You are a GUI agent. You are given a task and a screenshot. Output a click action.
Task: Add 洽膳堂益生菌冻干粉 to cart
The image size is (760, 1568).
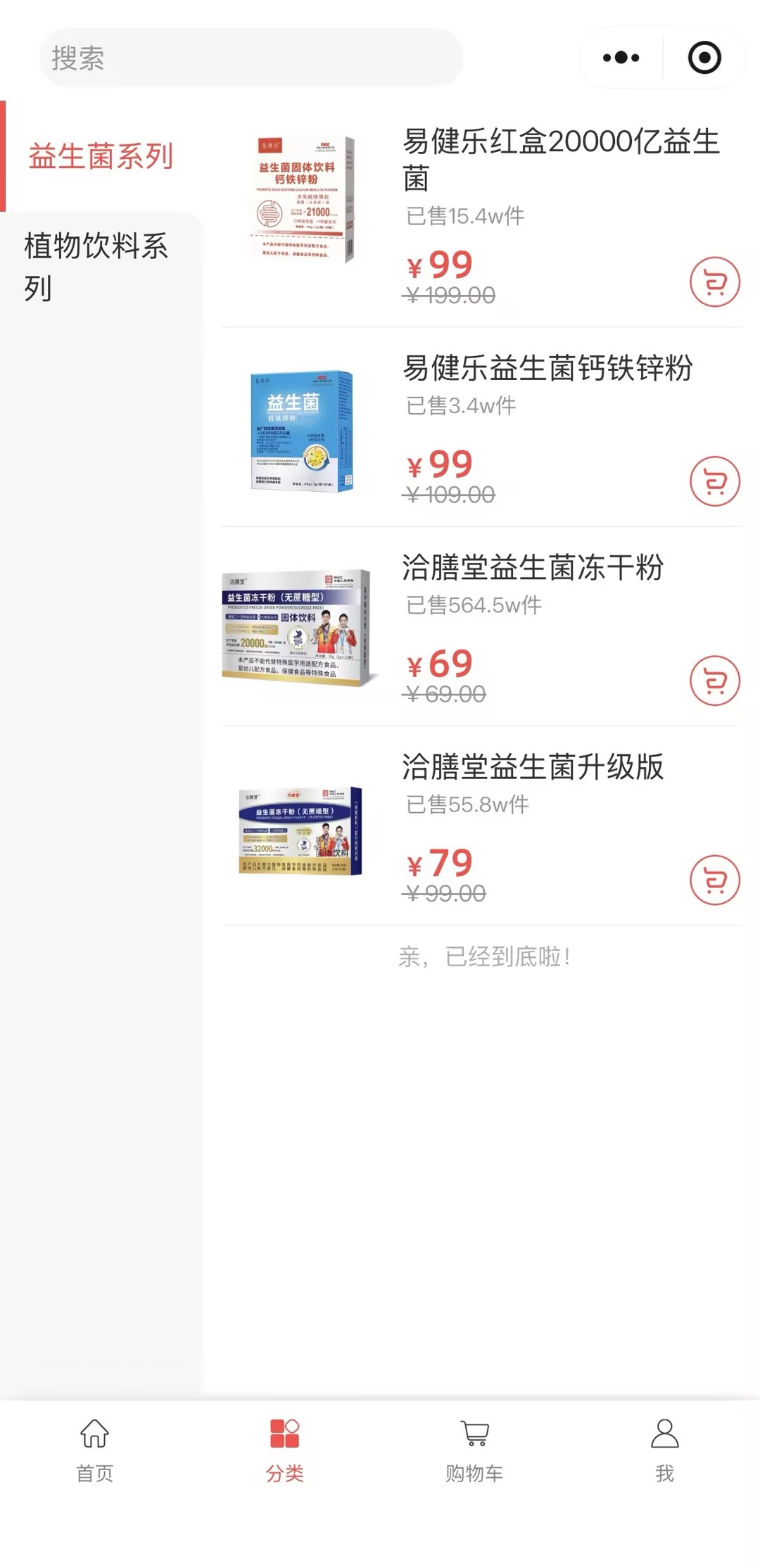(x=714, y=681)
